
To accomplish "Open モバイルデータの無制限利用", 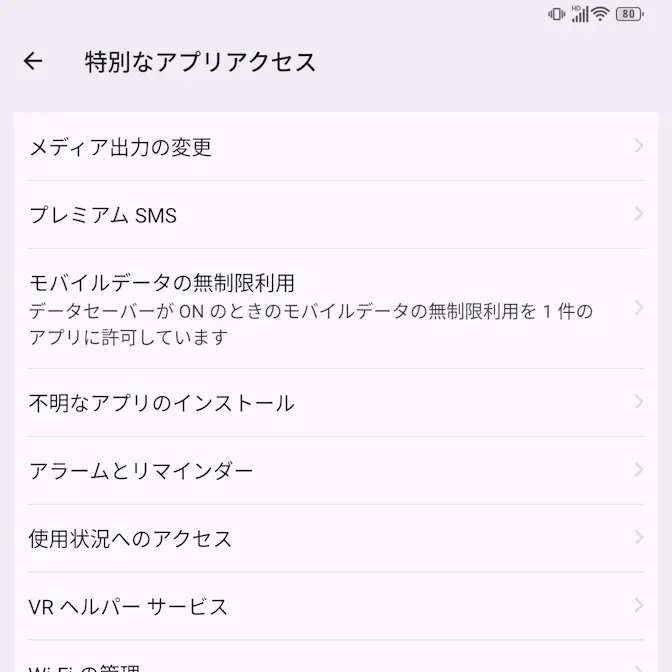I will coord(336,309).
